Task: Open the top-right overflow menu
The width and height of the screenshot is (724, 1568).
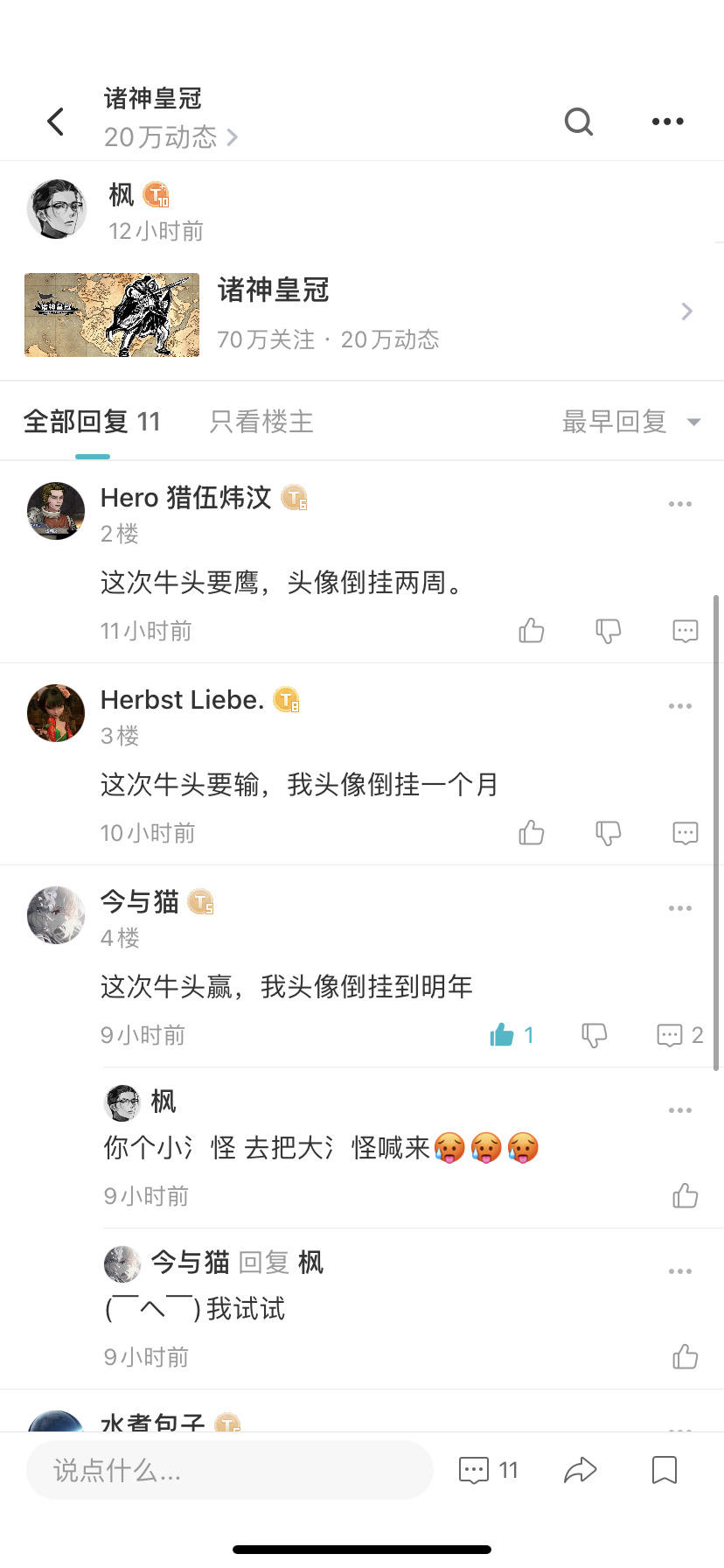Action: coord(667,122)
